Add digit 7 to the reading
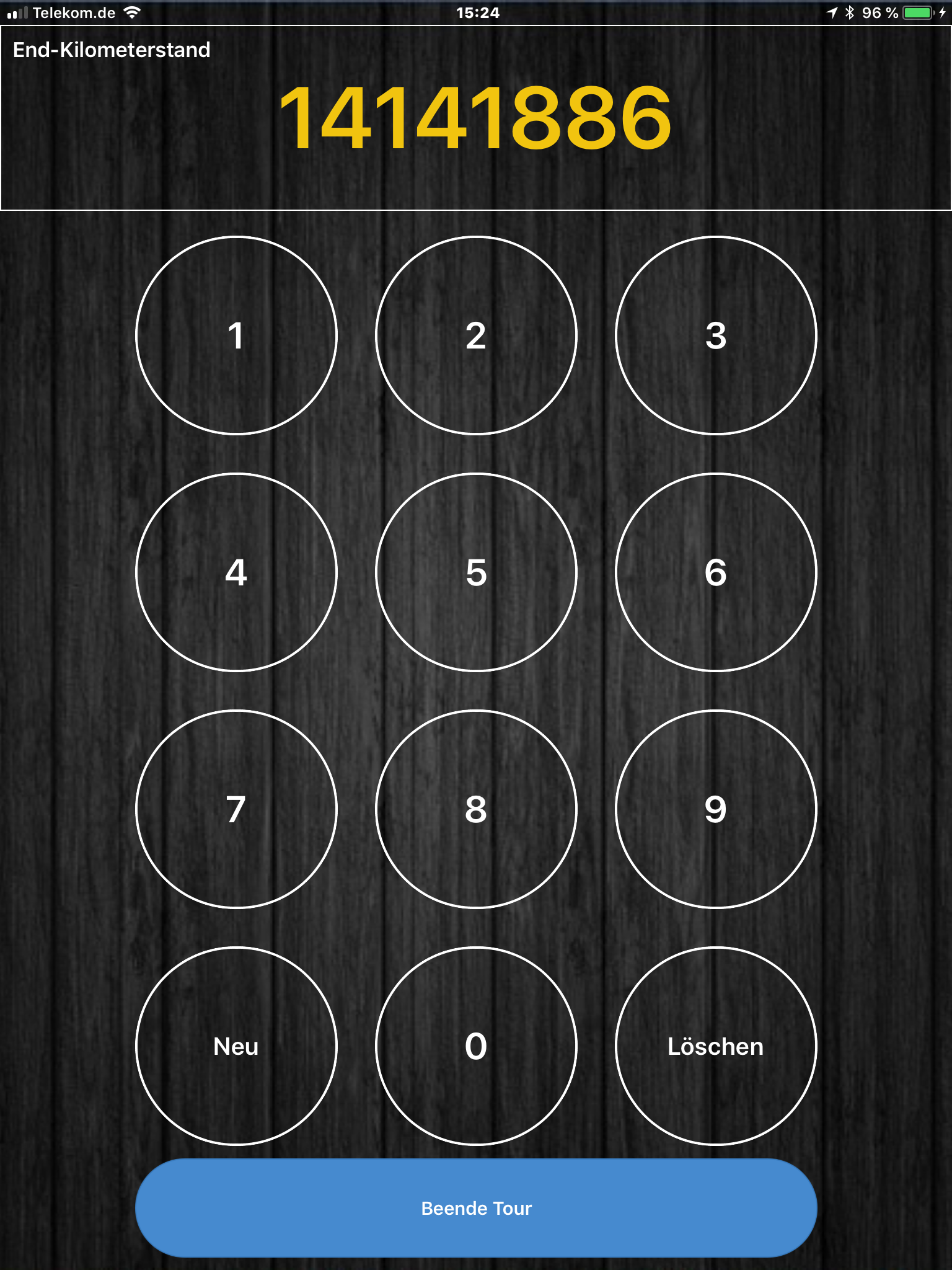The height and width of the screenshot is (1270, 952). click(236, 809)
